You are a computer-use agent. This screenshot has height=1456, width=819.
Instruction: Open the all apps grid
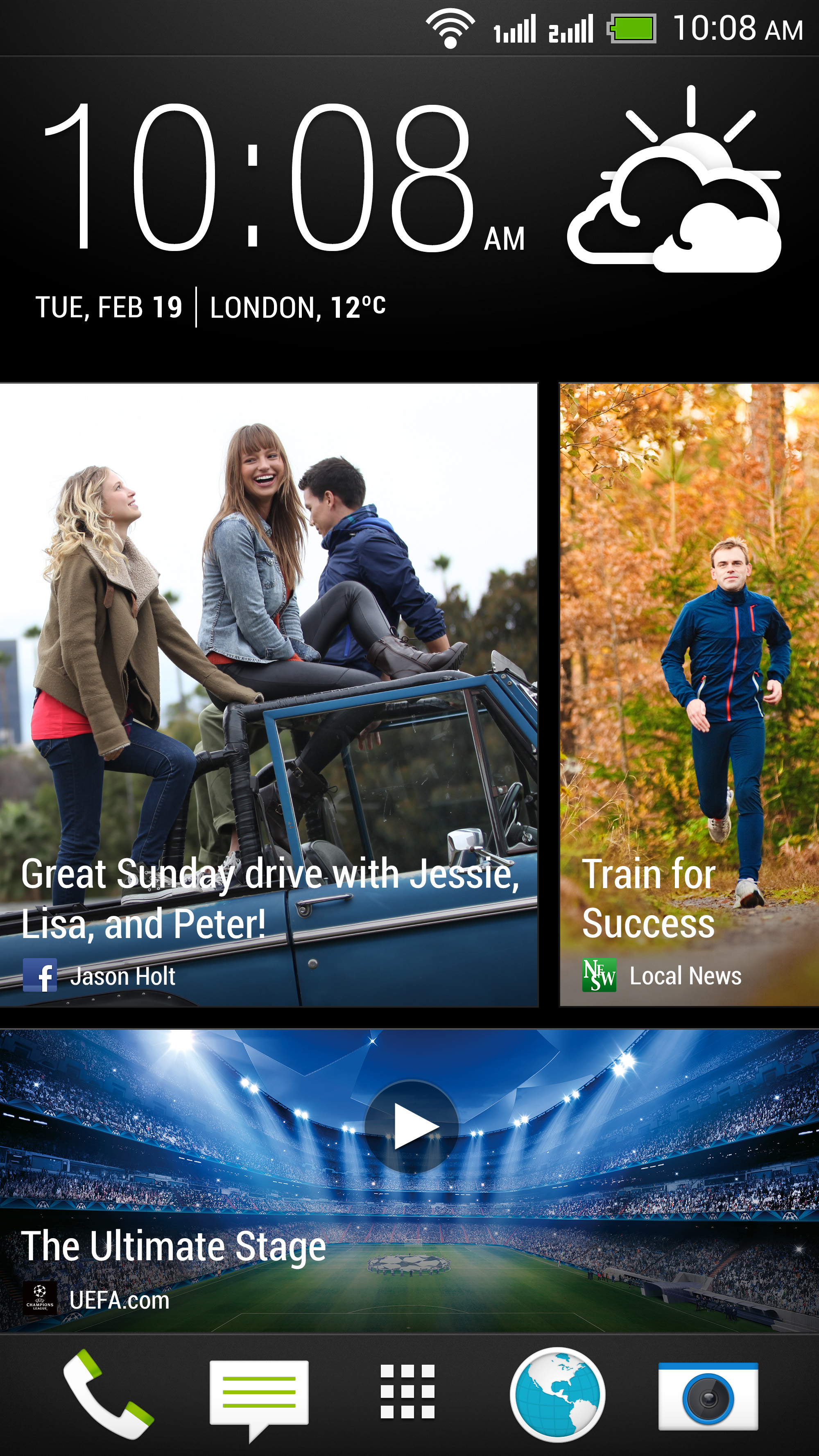[407, 1392]
